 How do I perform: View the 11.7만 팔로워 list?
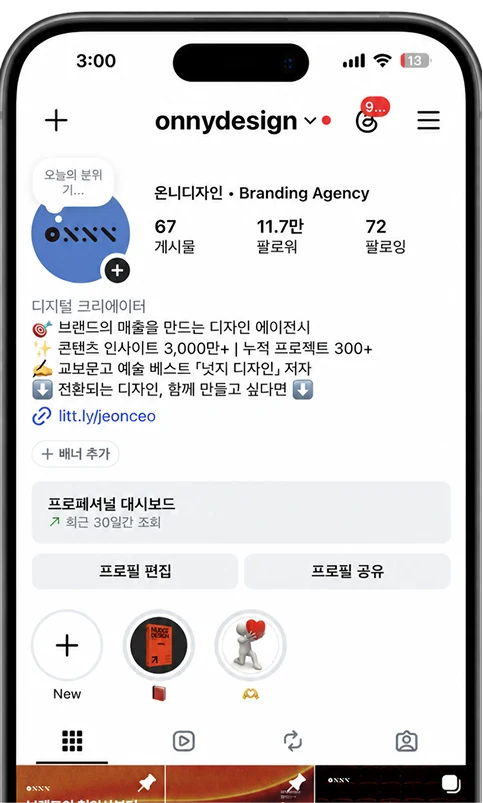click(280, 236)
